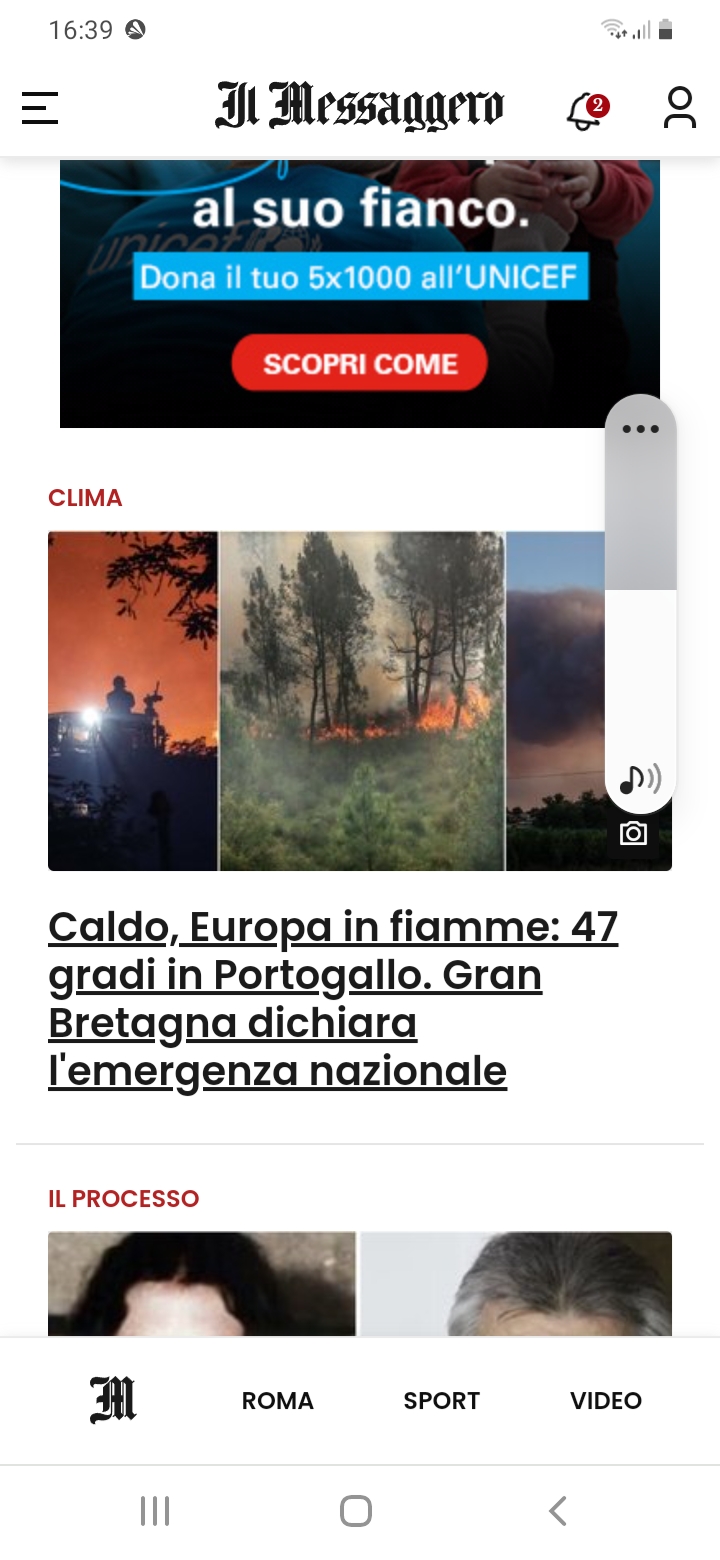
Task: Open the IL PROCESSO article image
Action: (360, 1284)
